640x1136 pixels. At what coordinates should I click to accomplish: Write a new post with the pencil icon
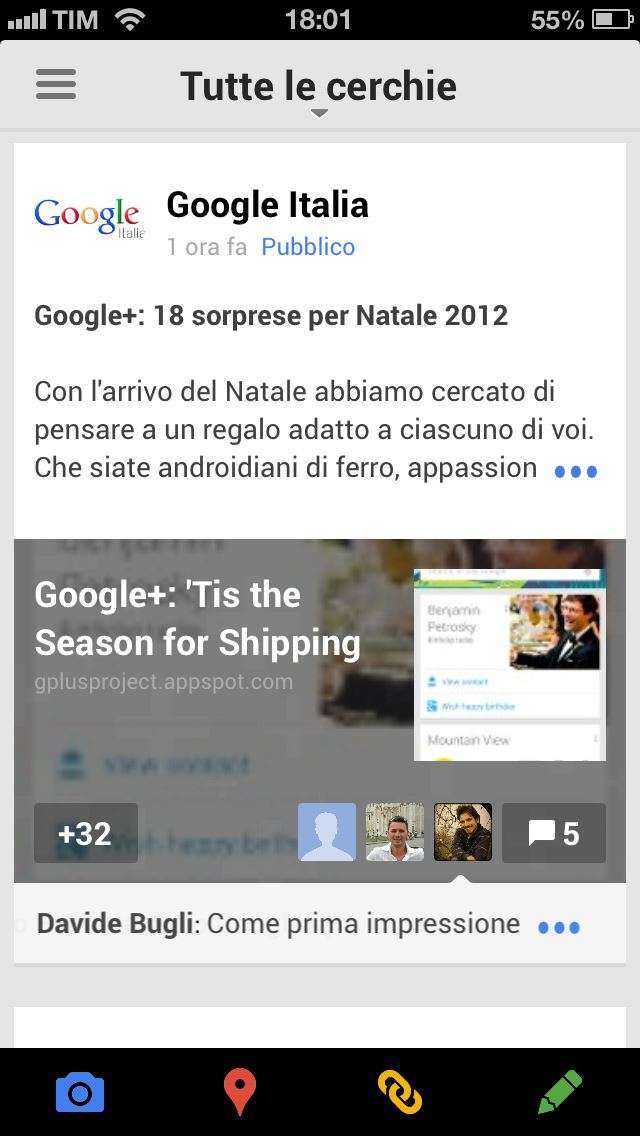click(x=559, y=1092)
